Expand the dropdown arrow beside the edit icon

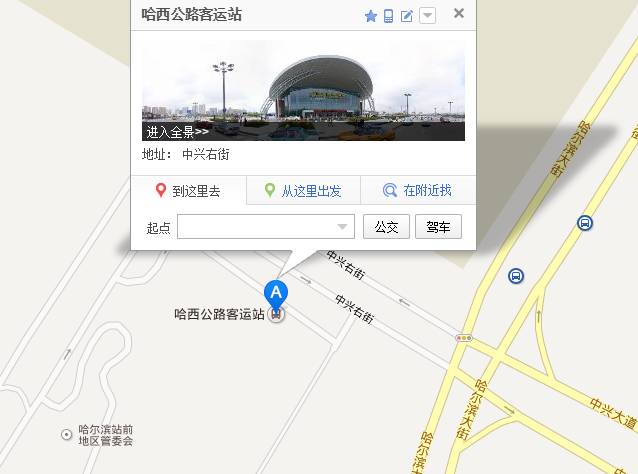coord(427,16)
